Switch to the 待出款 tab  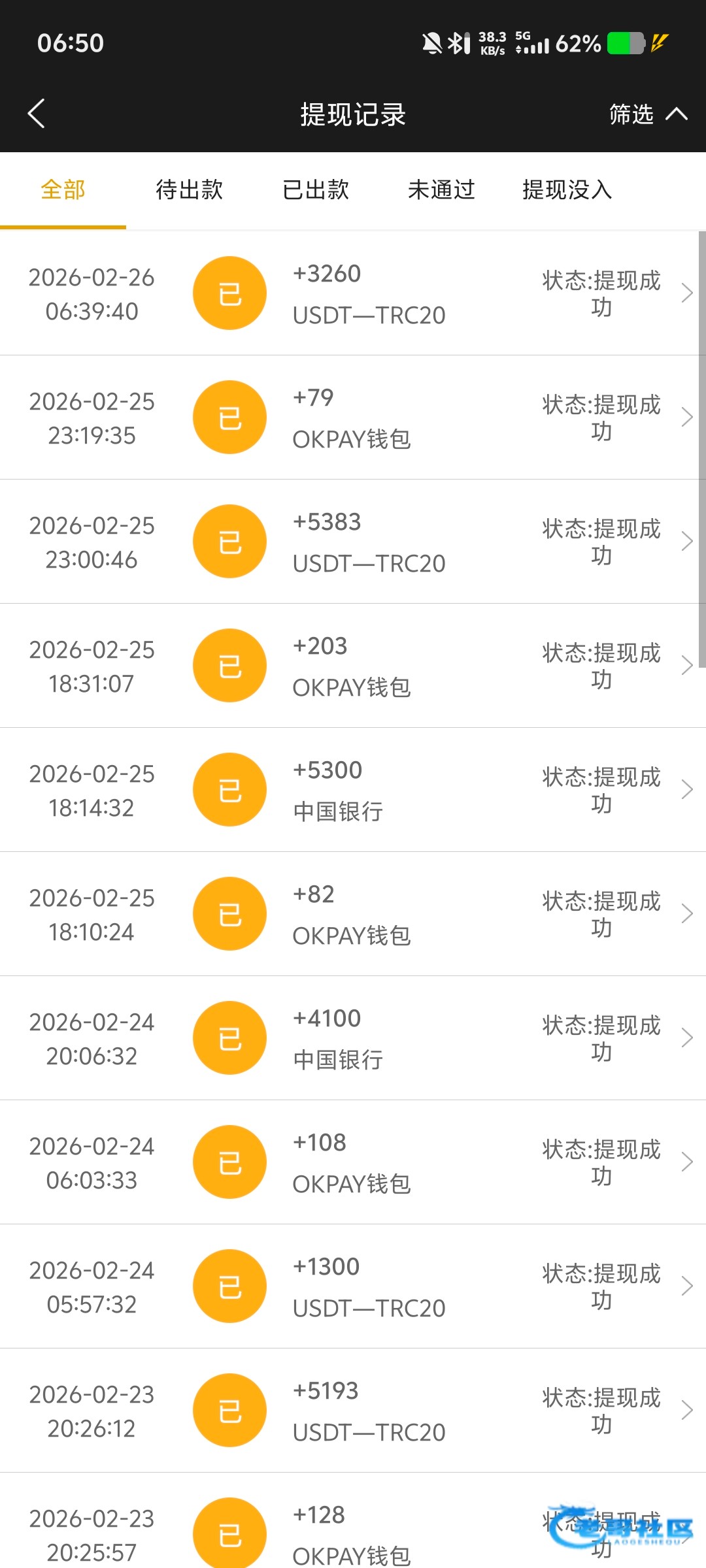pos(189,190)
